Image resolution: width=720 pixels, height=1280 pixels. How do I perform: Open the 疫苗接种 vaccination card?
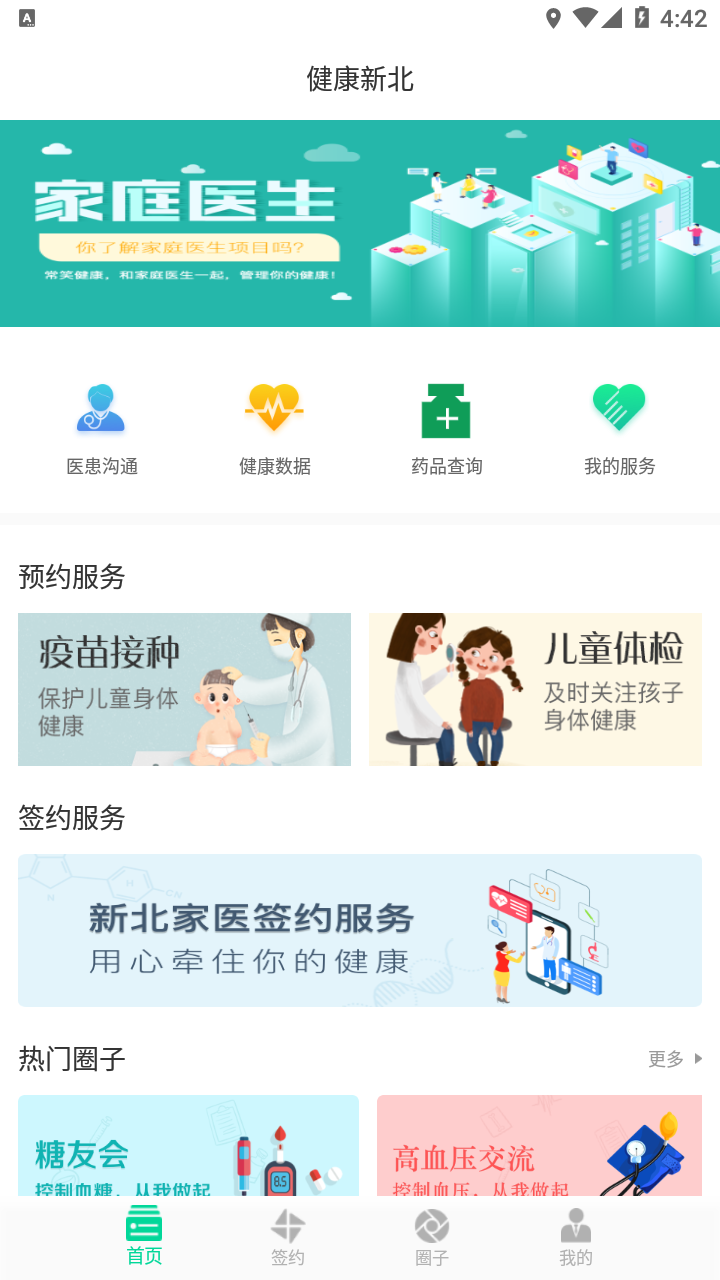pos(184,689)
